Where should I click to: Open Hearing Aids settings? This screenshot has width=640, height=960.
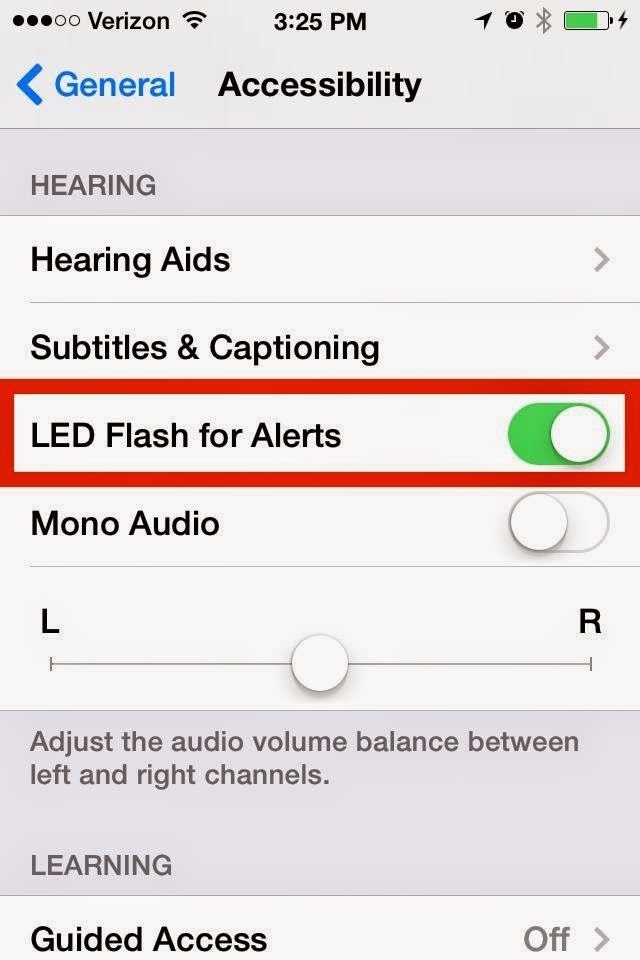[x=320, y=260]
